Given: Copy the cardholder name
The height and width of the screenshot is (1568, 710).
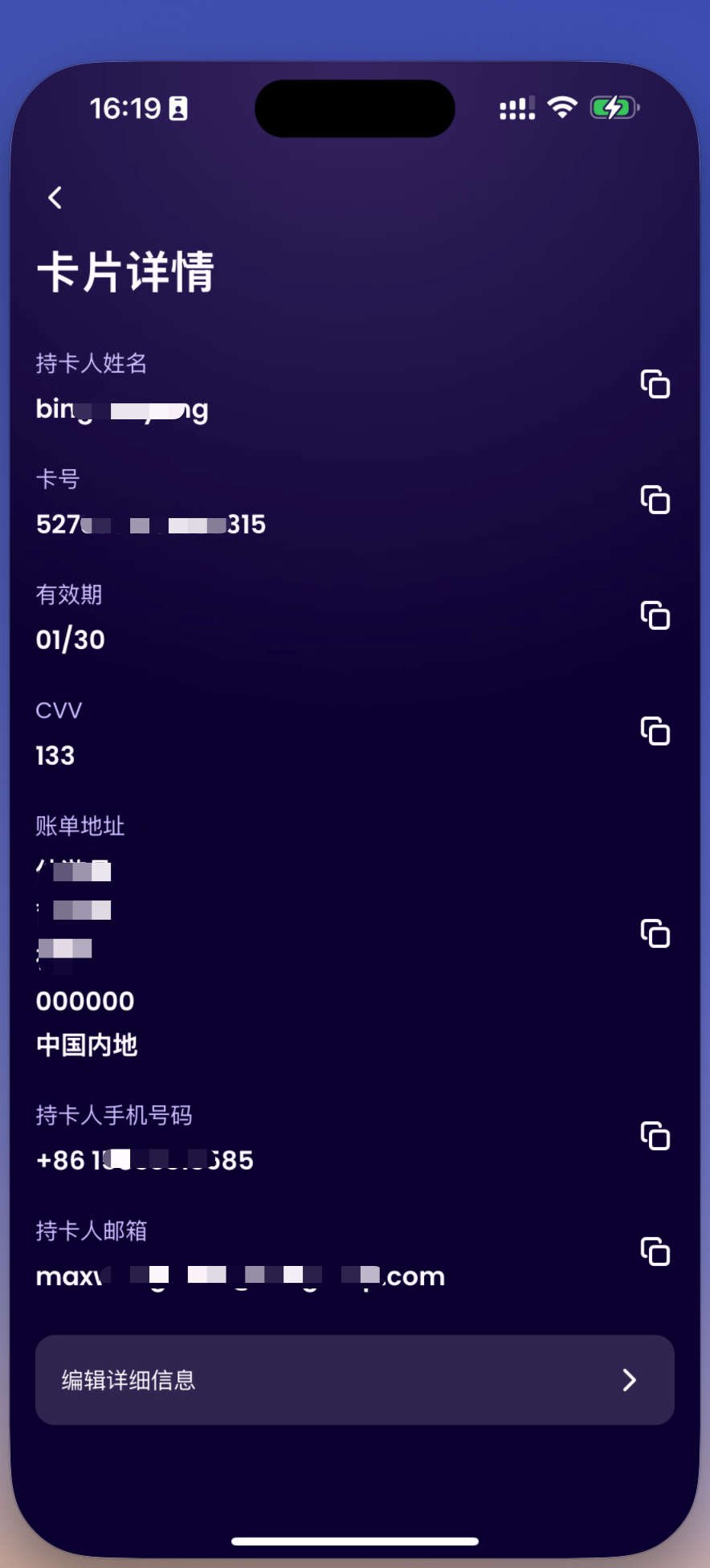Looking at the screenshot, I should [x=655, y=385].
